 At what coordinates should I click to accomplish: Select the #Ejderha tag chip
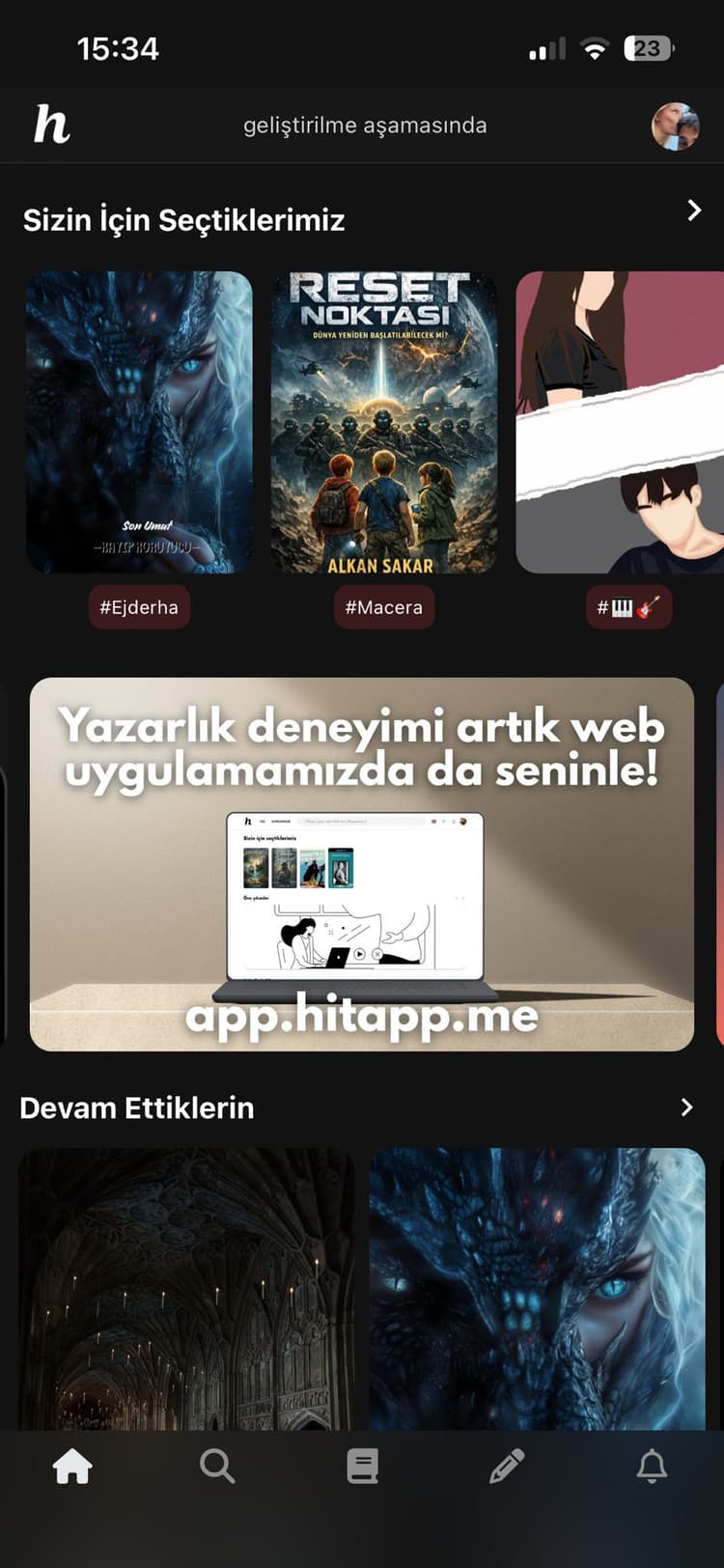point(139,607)
